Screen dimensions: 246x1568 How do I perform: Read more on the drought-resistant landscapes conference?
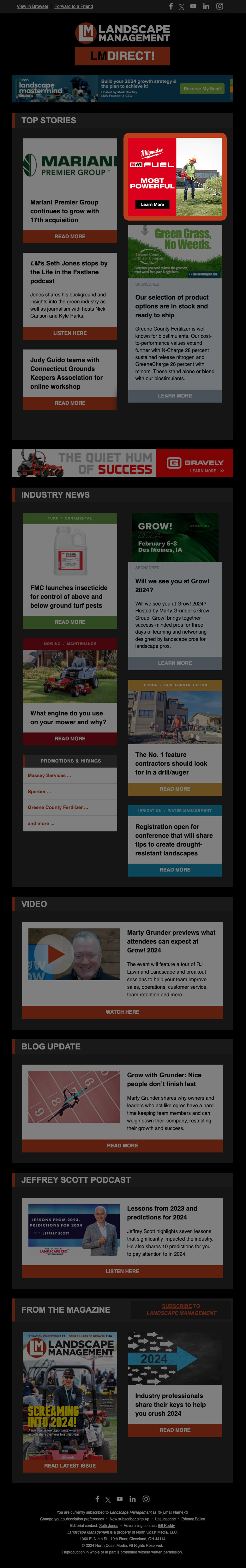(x=175, y=870)
